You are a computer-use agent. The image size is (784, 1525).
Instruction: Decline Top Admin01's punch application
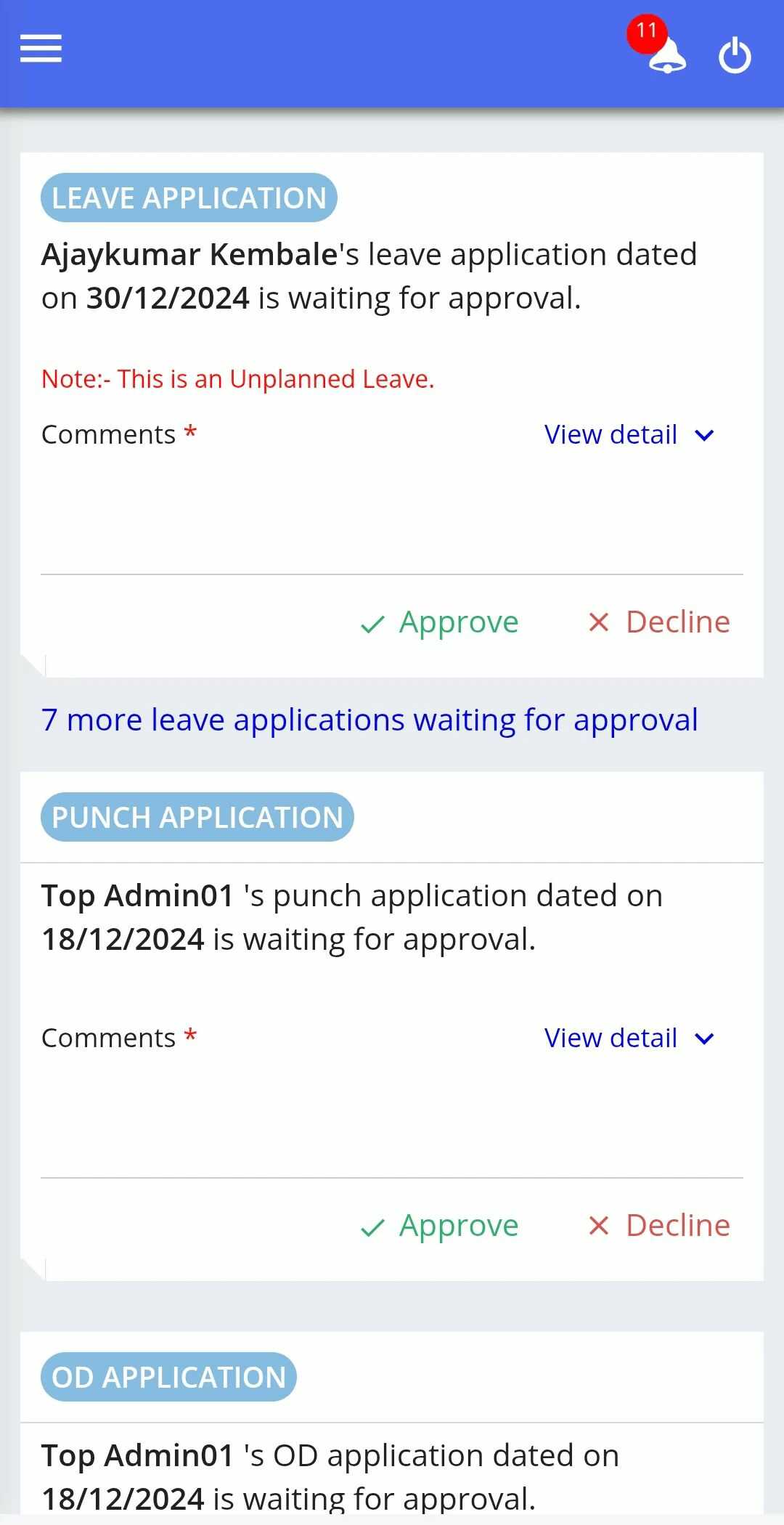[x=658, y=1226]
